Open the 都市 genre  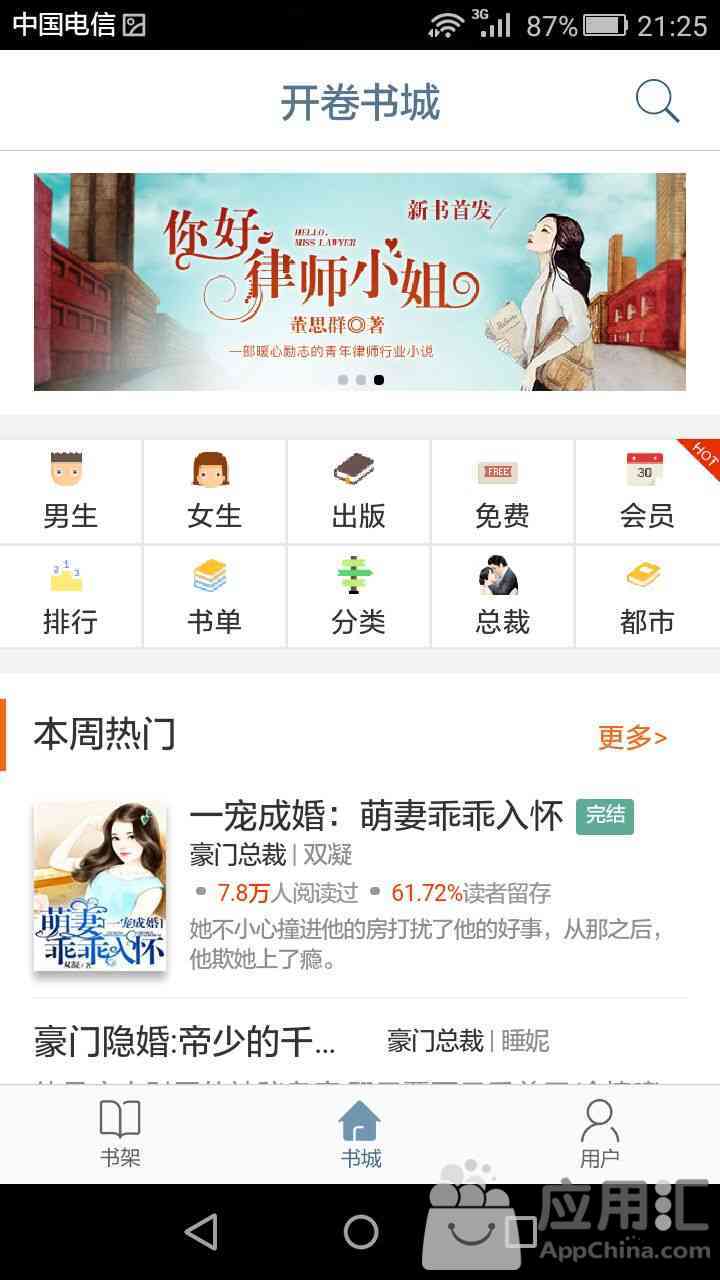(x=648, y=597)
